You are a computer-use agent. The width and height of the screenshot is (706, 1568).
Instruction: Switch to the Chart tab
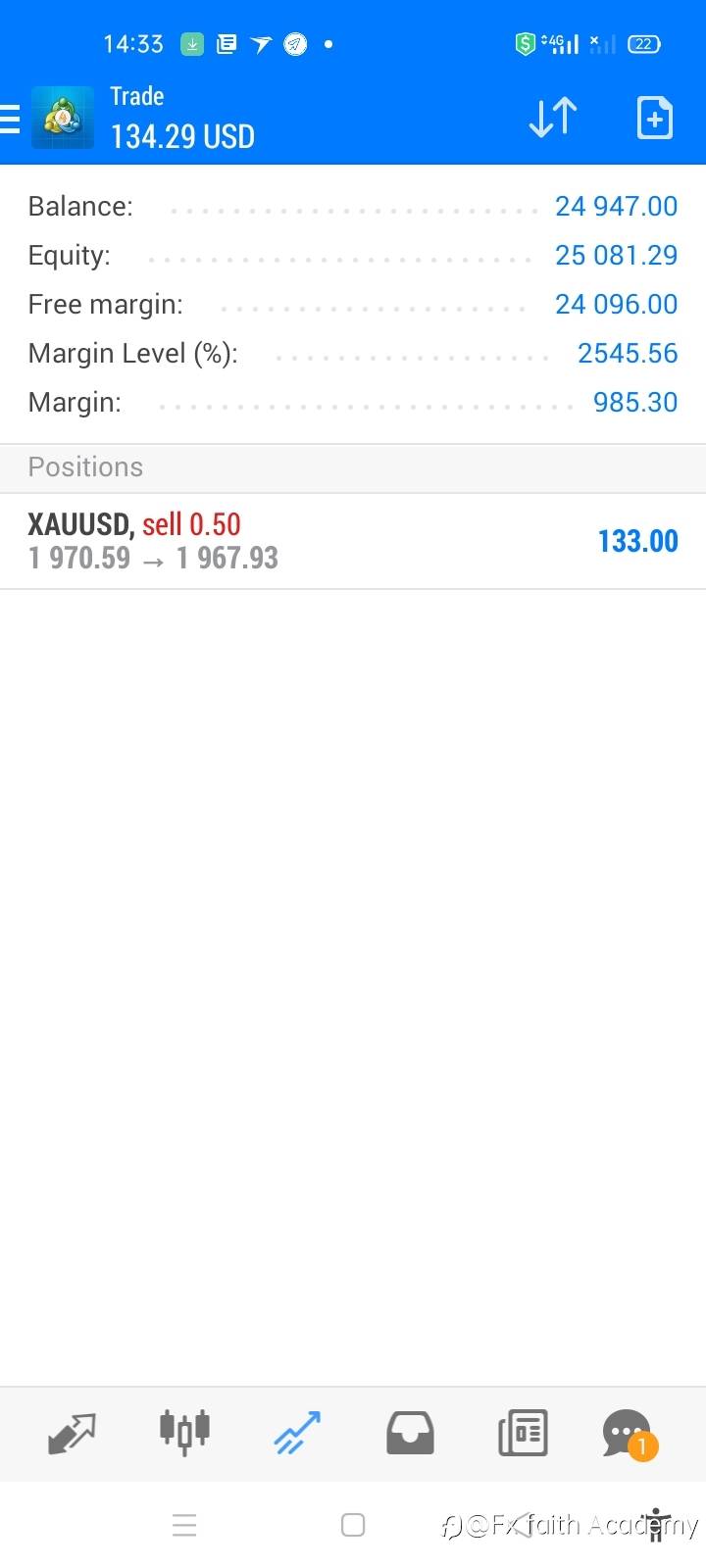(184, 1433)
